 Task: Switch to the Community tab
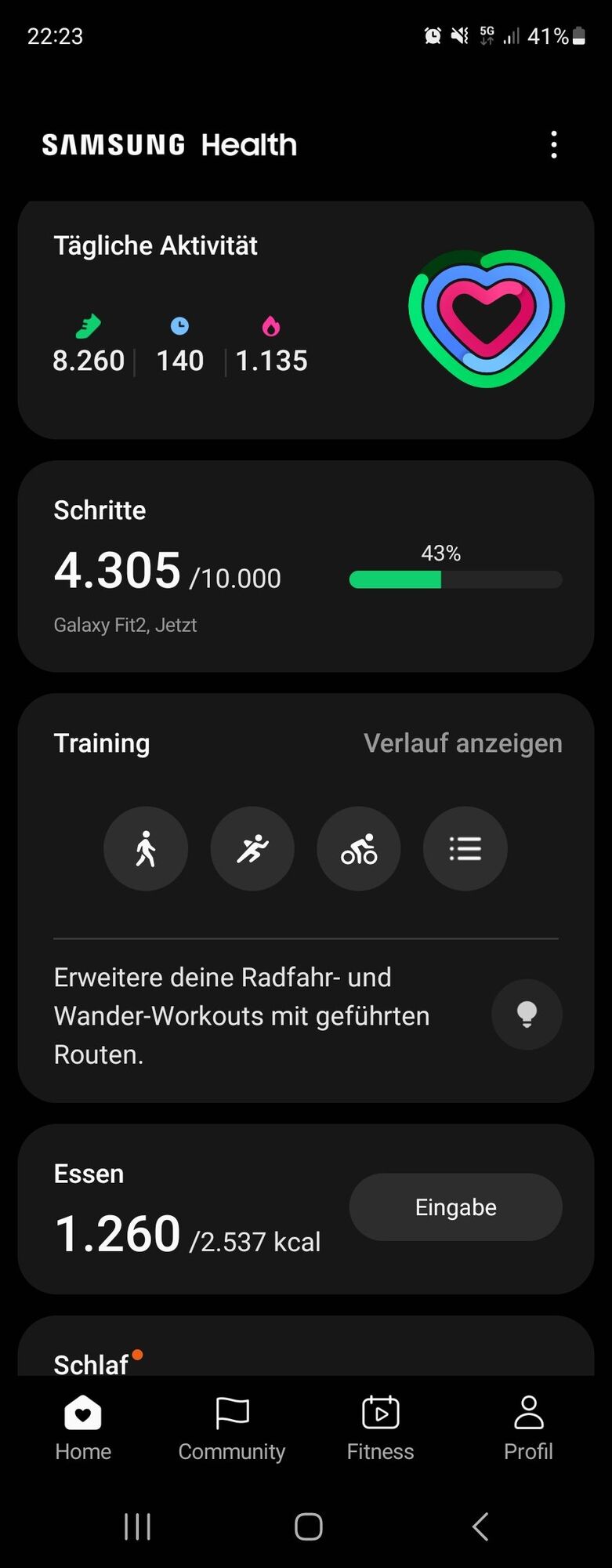[x=232, y=1428]
